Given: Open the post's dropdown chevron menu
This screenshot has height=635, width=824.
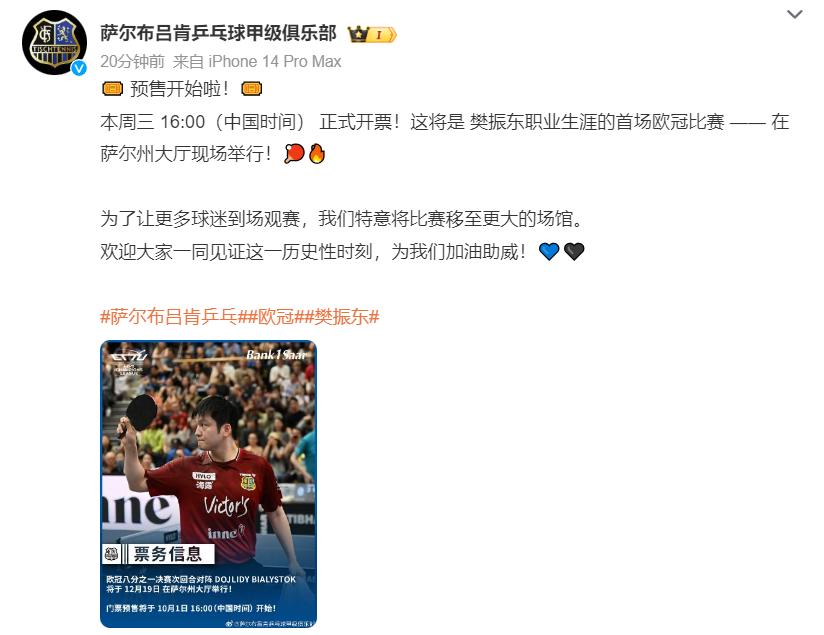Looking at the screenshot, I should click(795, 15).
